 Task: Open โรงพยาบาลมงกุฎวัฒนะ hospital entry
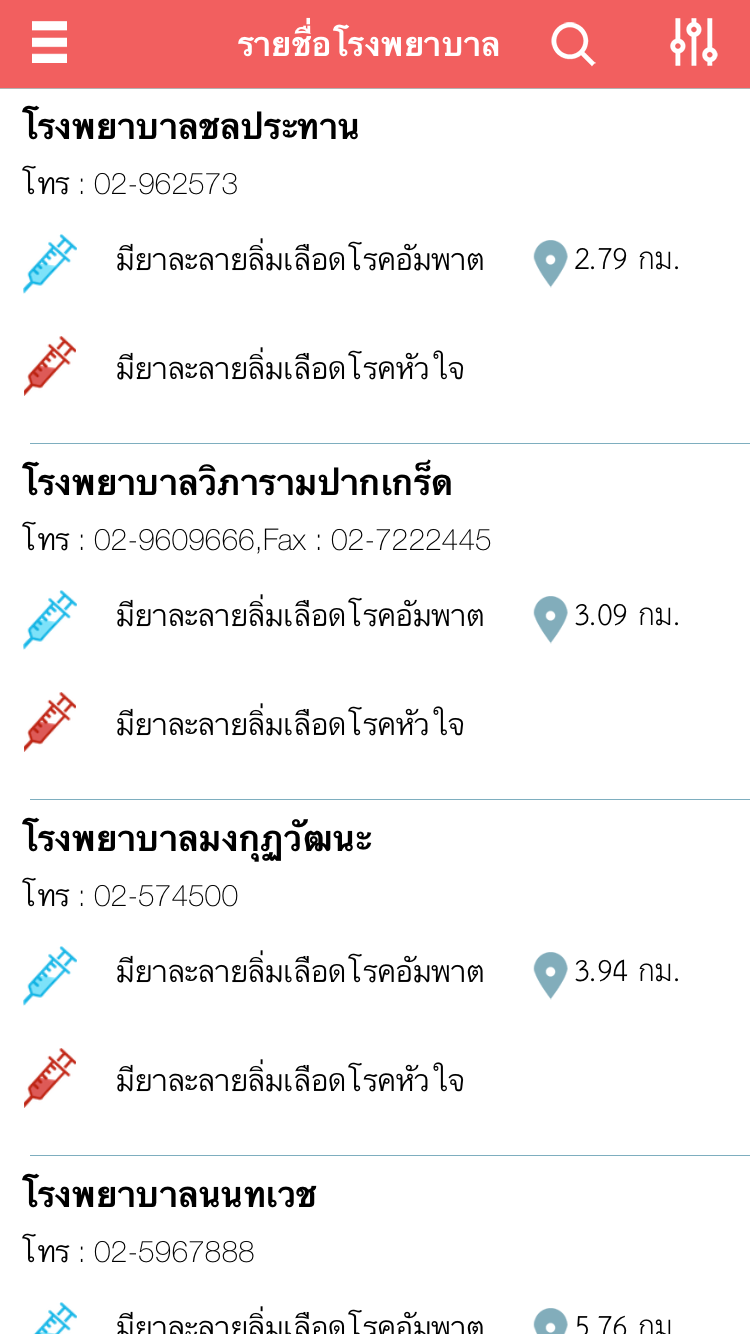click(x=375, y=978)
